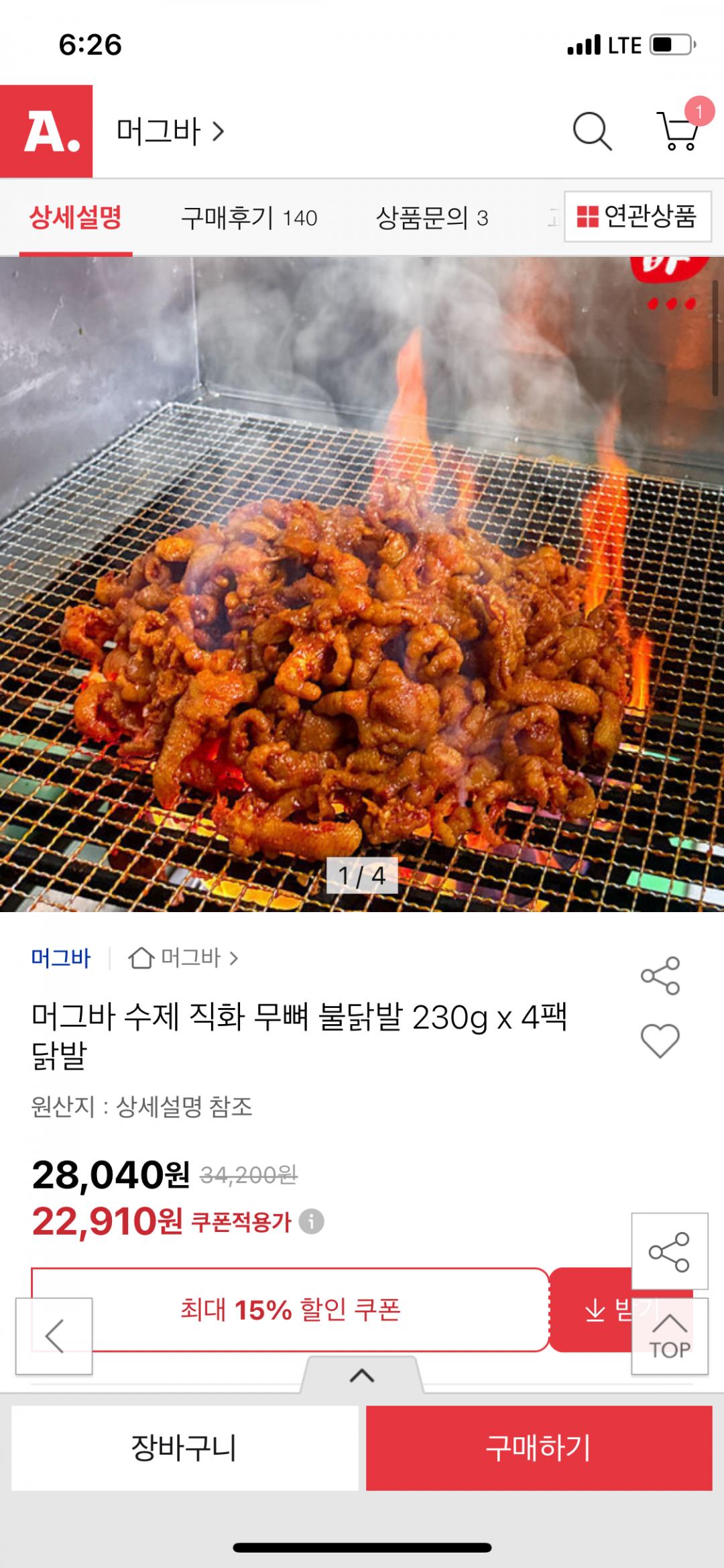Viewport: 724px width, 1568px height.
Task: Jump to TOP of the page
Action: [x=670, y=1337]
